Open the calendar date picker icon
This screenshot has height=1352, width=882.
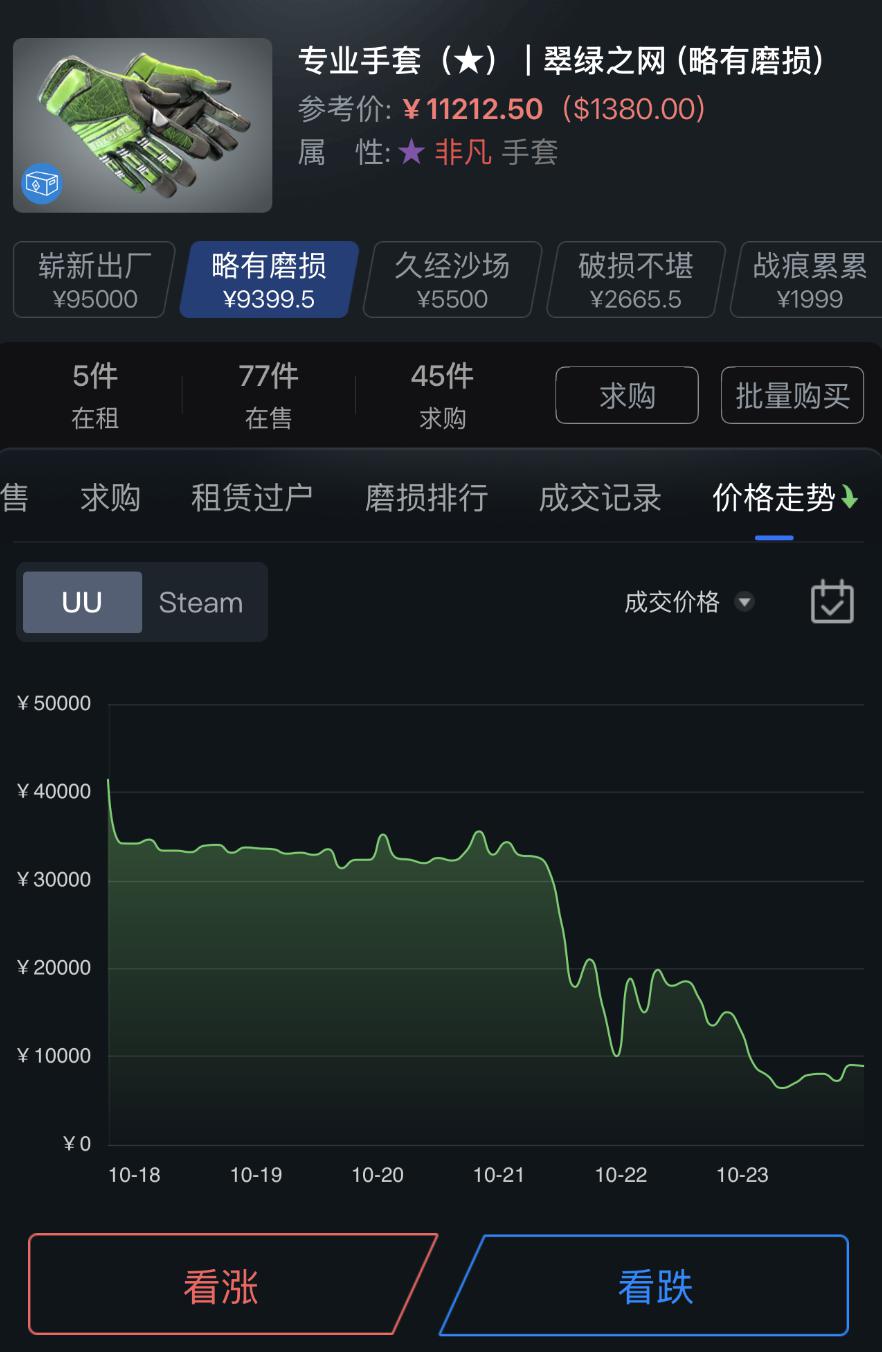coord(831,601)
